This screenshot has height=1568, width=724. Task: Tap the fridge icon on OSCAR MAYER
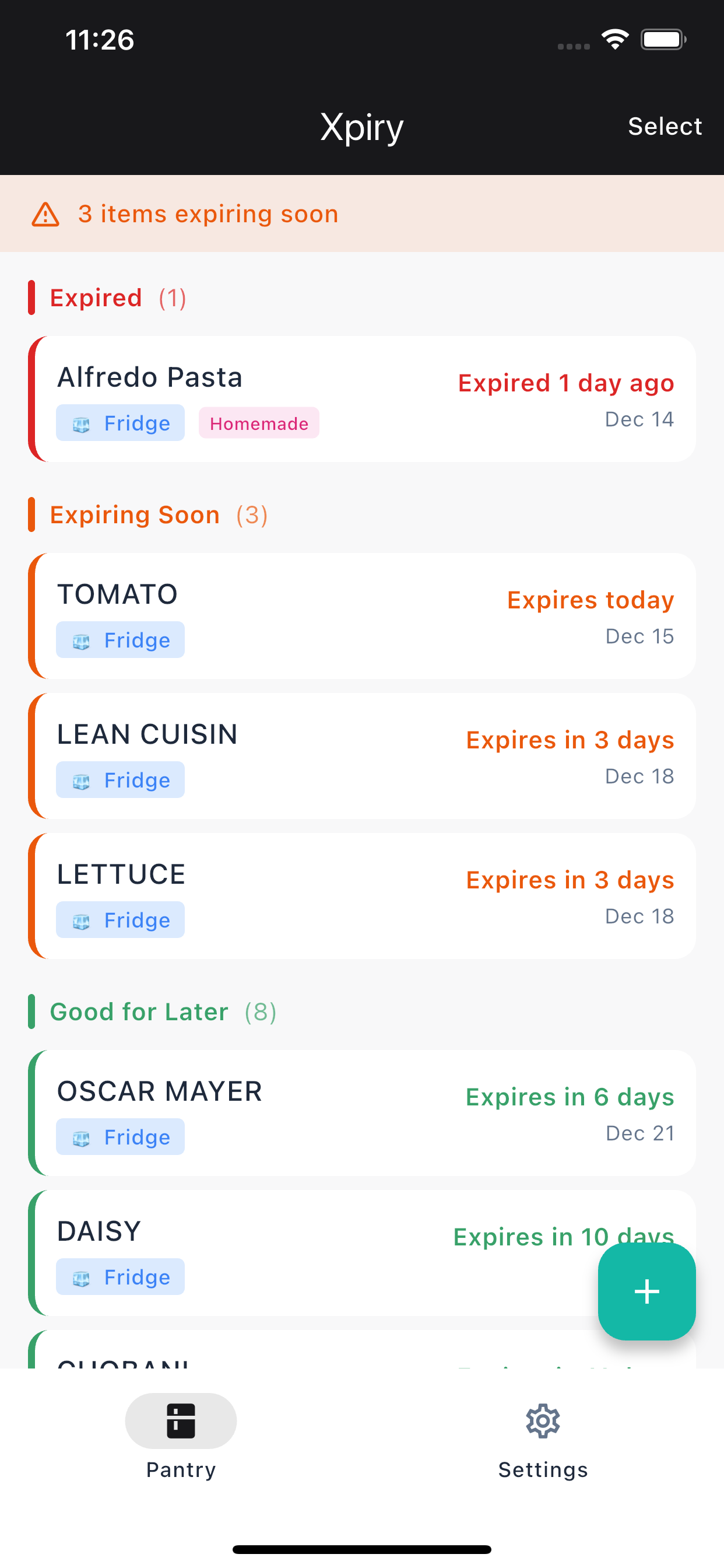click(83, 1136)
